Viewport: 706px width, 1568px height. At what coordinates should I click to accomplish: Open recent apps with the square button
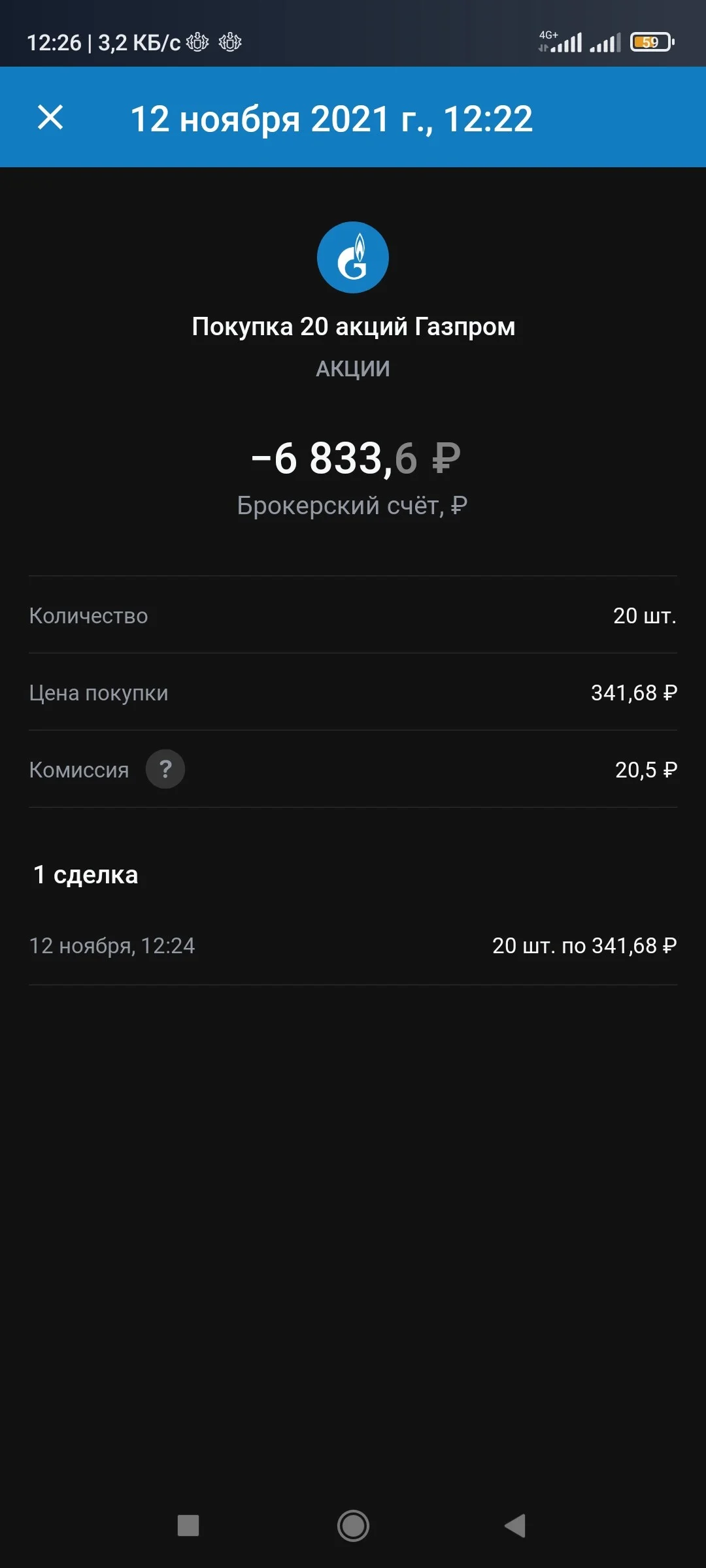coord(188,1526)
